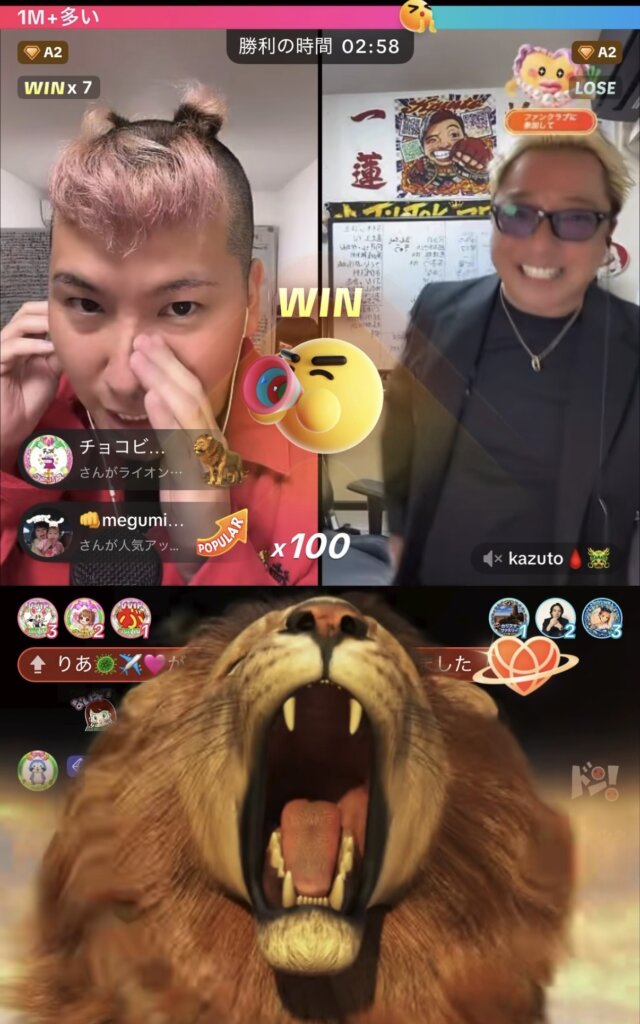Open the right streamer's A2 rank badge

(x=597, y=52)
